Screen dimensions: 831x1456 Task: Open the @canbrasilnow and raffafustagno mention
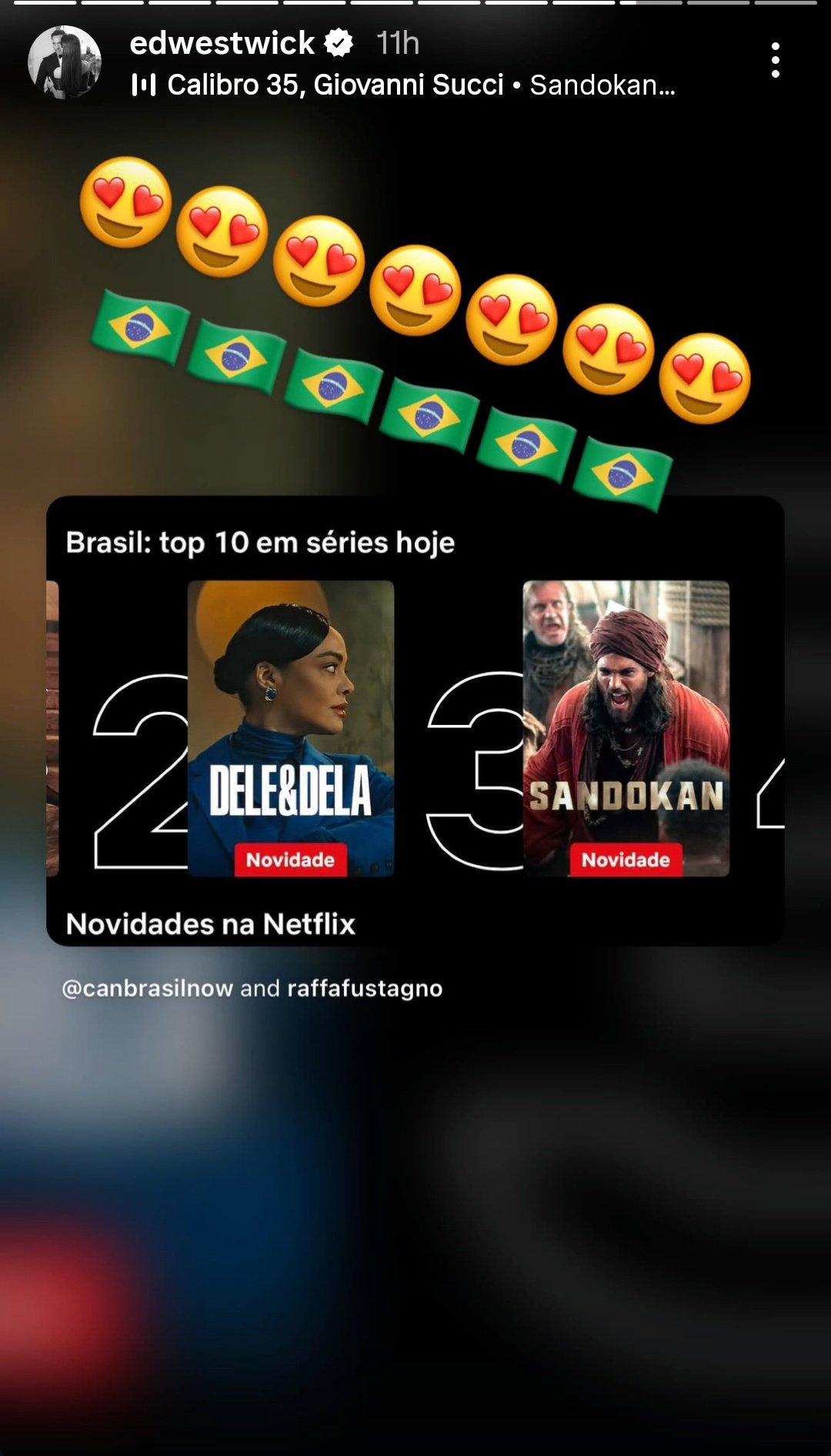click(x=252, y=988)
